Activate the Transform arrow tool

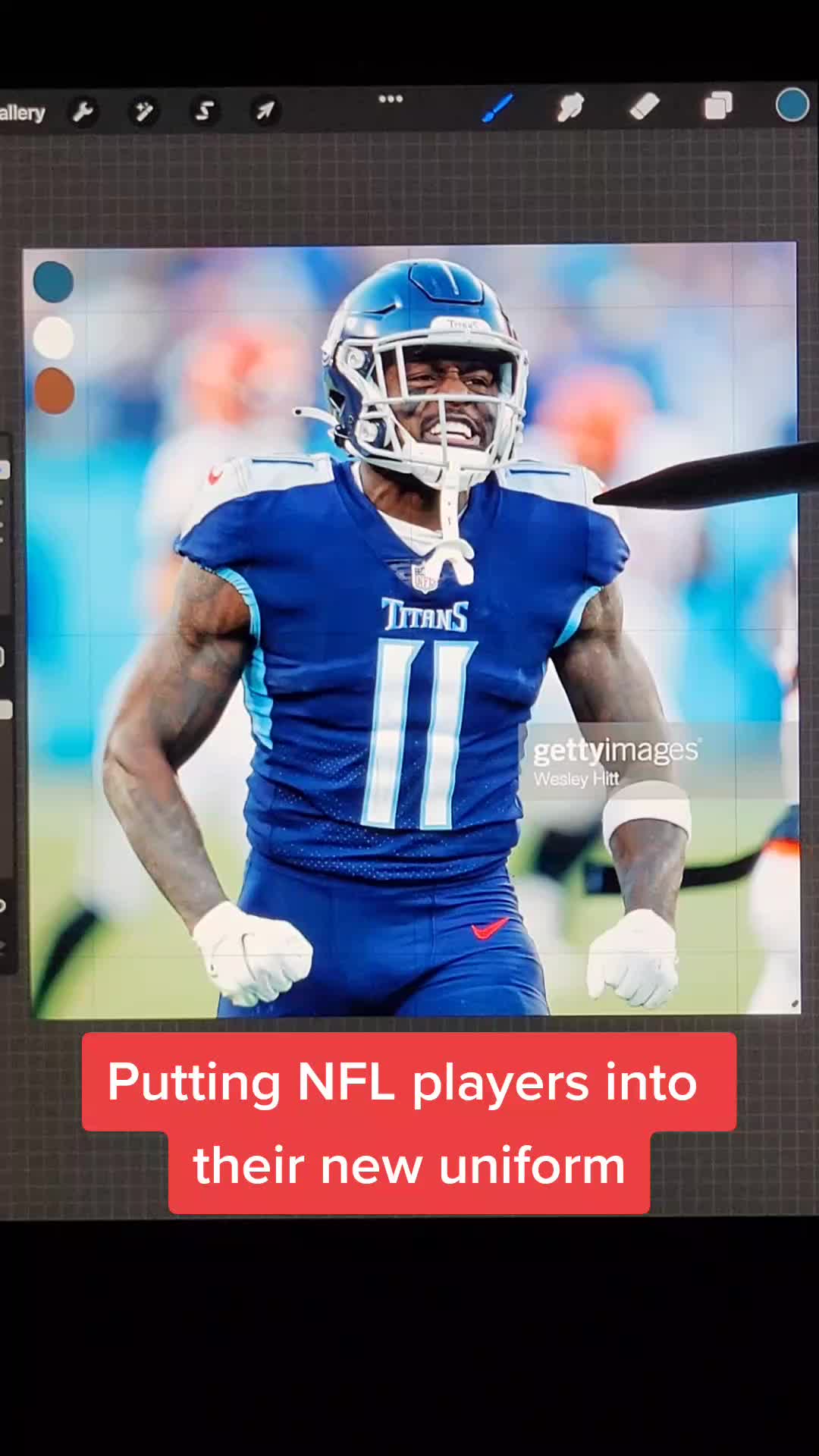[x=265, y=111]
